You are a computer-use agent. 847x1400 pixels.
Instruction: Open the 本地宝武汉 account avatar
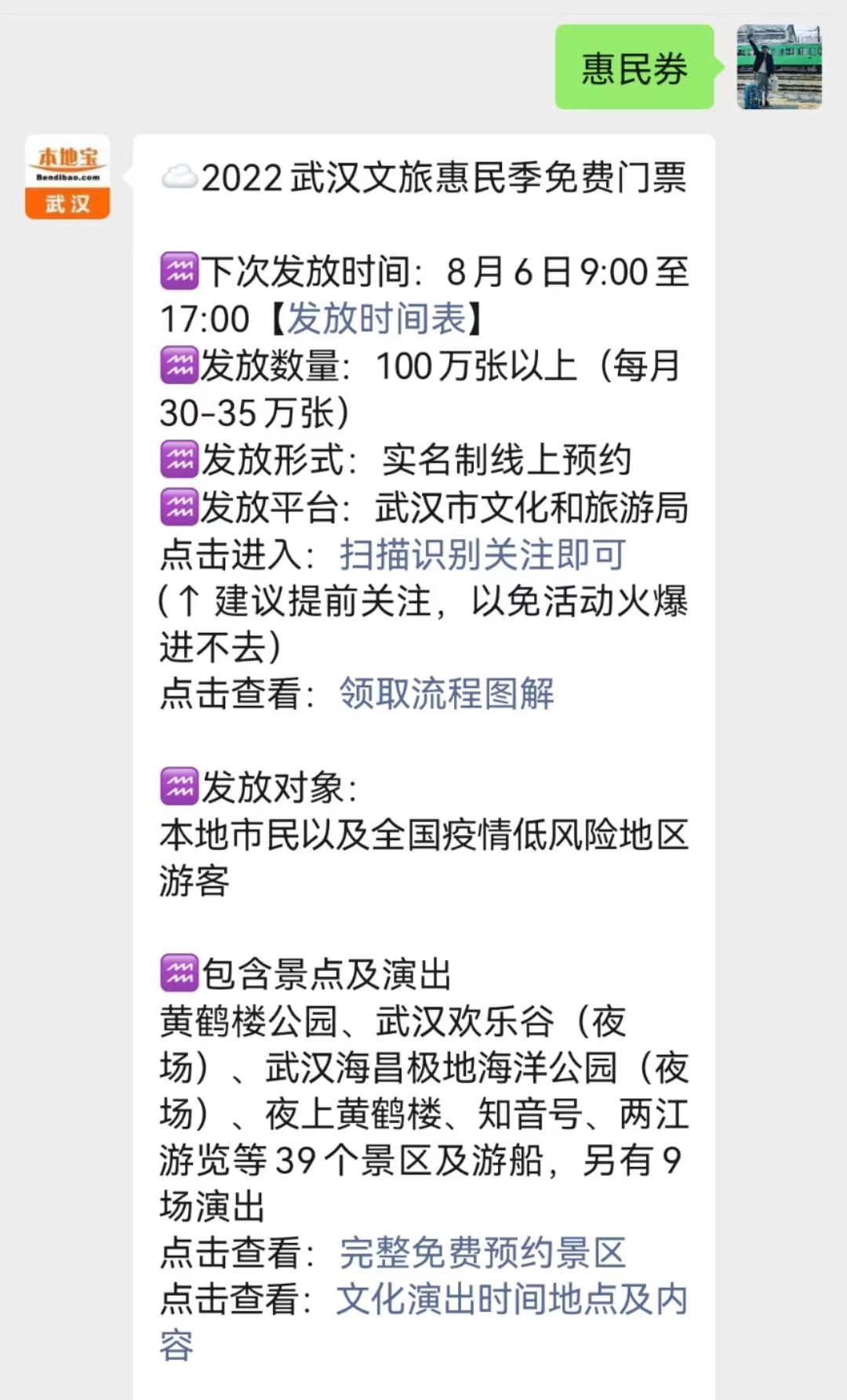(67, 177)
